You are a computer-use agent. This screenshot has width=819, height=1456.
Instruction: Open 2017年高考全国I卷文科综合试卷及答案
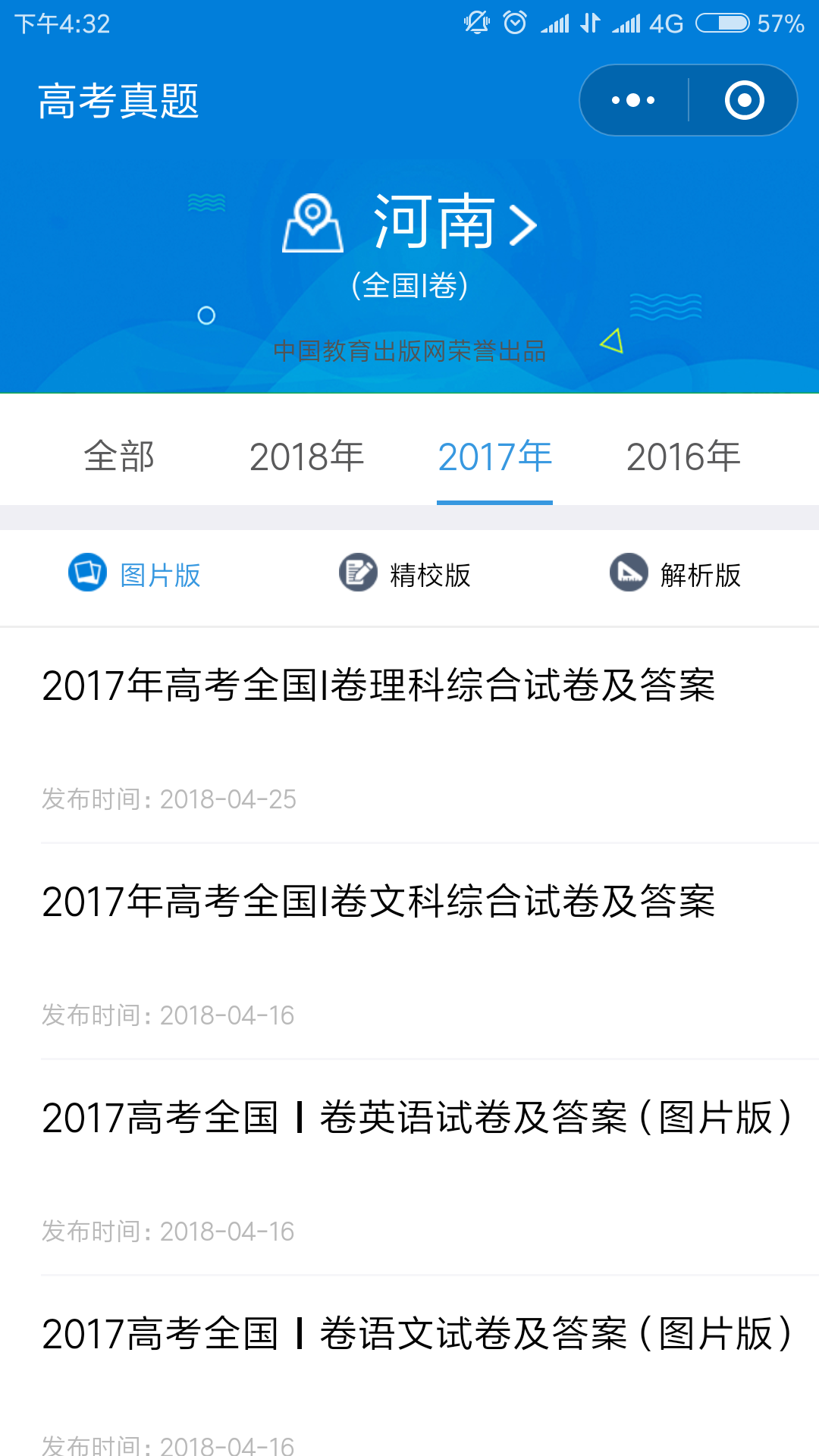409,951
